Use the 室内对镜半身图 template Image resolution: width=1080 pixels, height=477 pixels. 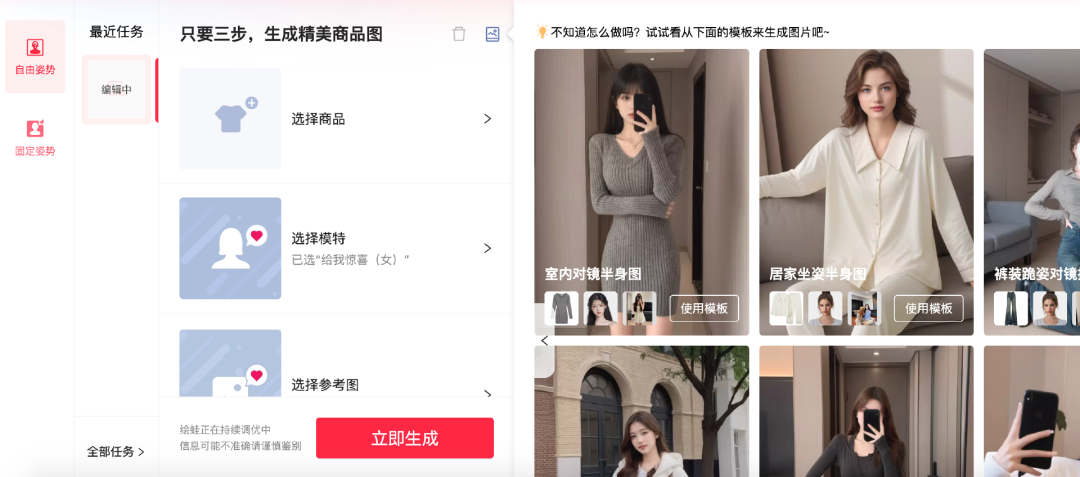coord(704,308)
